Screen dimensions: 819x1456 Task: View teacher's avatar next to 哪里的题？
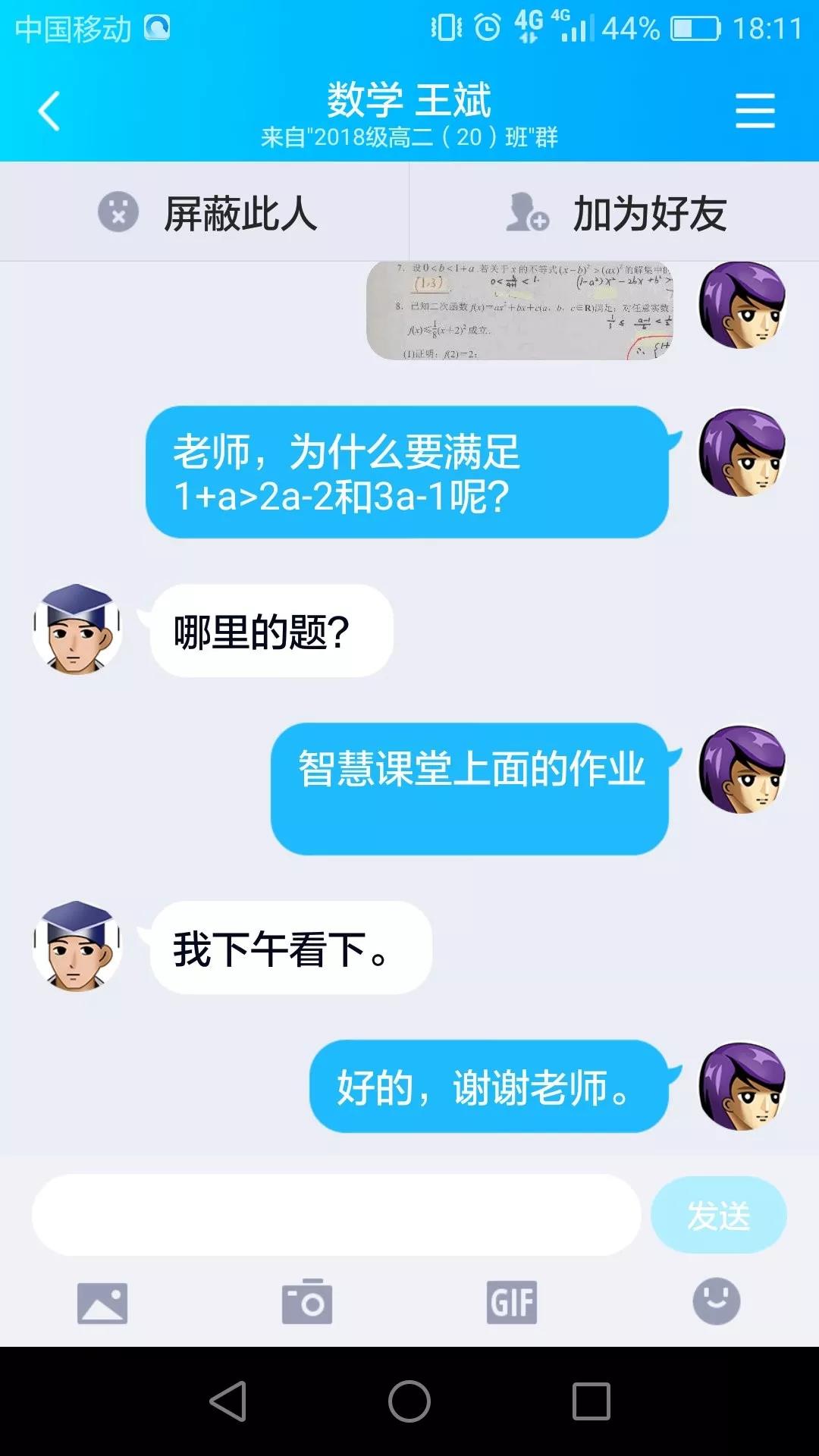[77, 629]
